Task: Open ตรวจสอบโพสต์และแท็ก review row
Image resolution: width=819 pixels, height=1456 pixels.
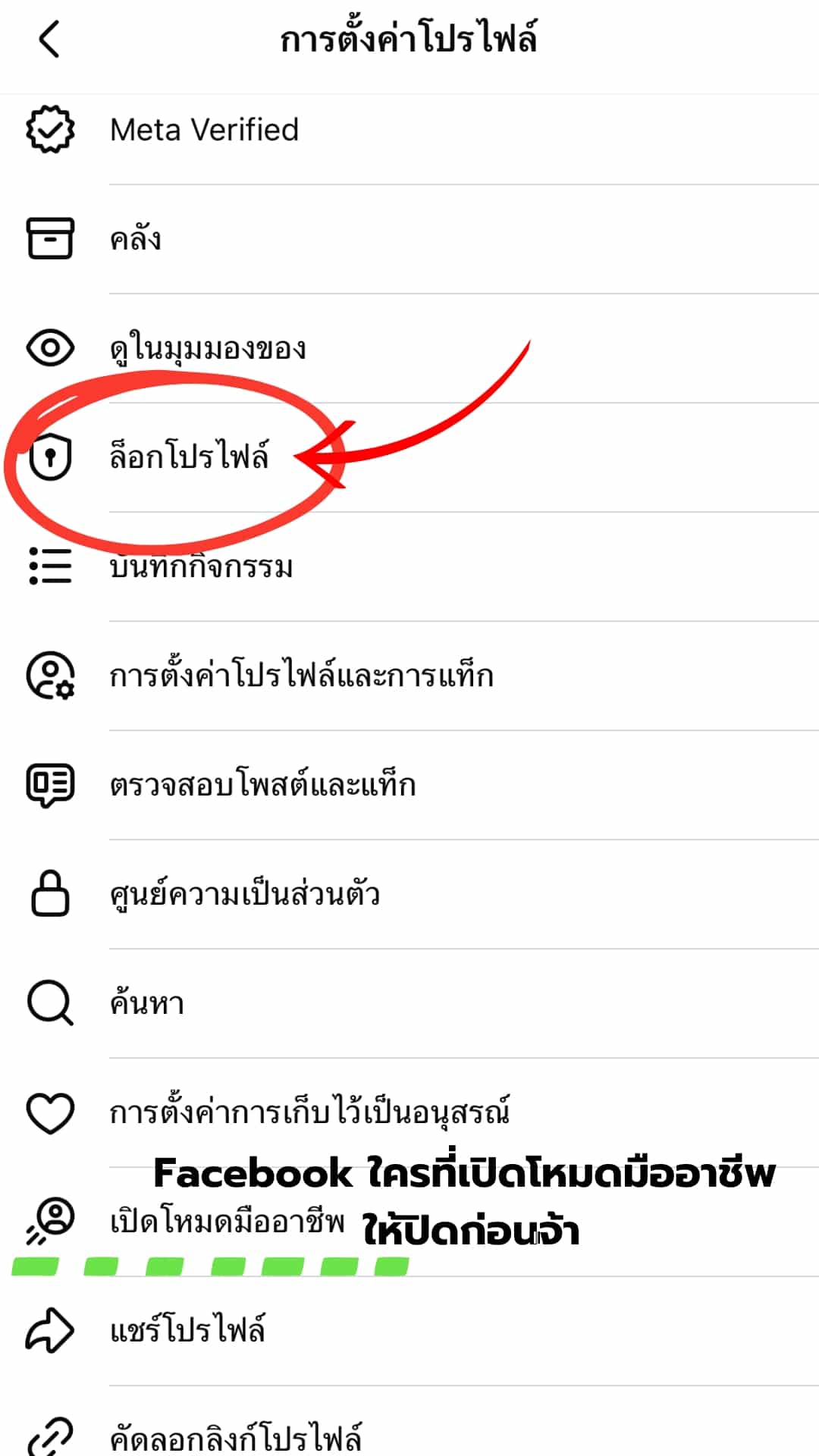Action: tap(409, 785)
